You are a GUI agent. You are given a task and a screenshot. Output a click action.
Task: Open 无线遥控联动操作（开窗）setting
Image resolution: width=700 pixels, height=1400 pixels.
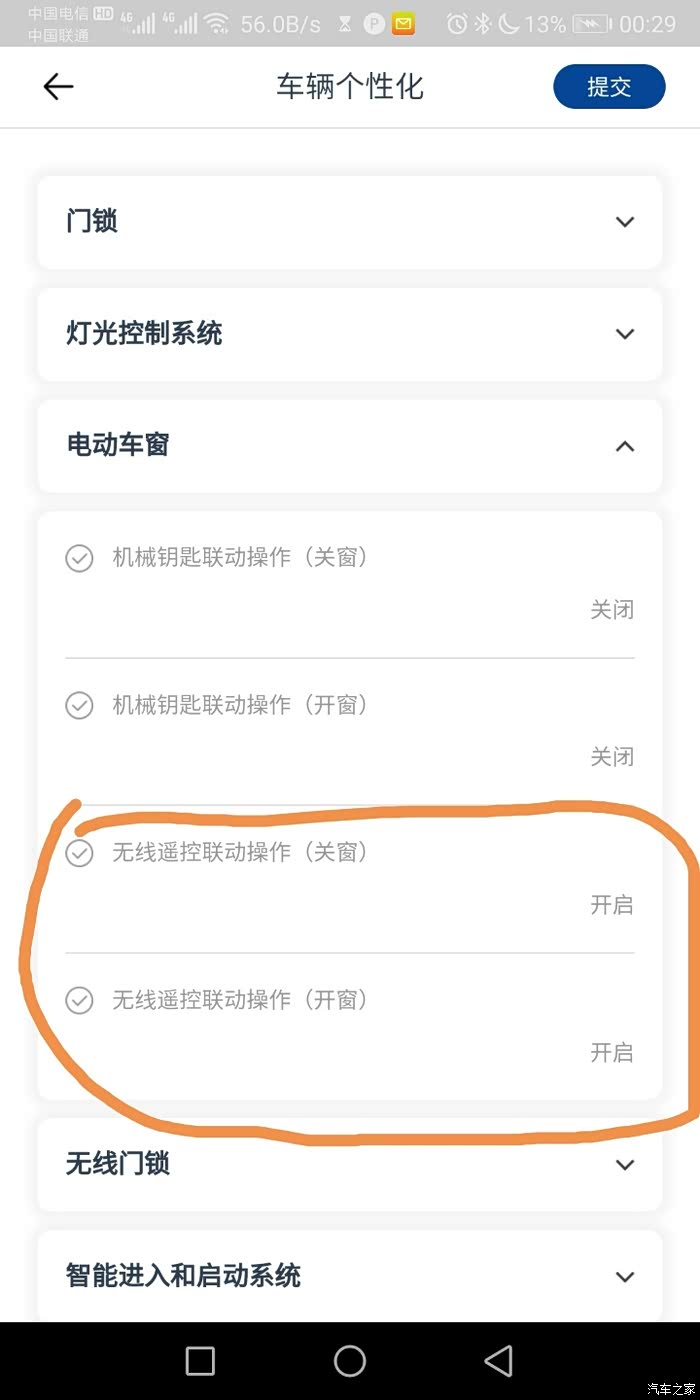pyautogui.click(x=350, y=1026)
